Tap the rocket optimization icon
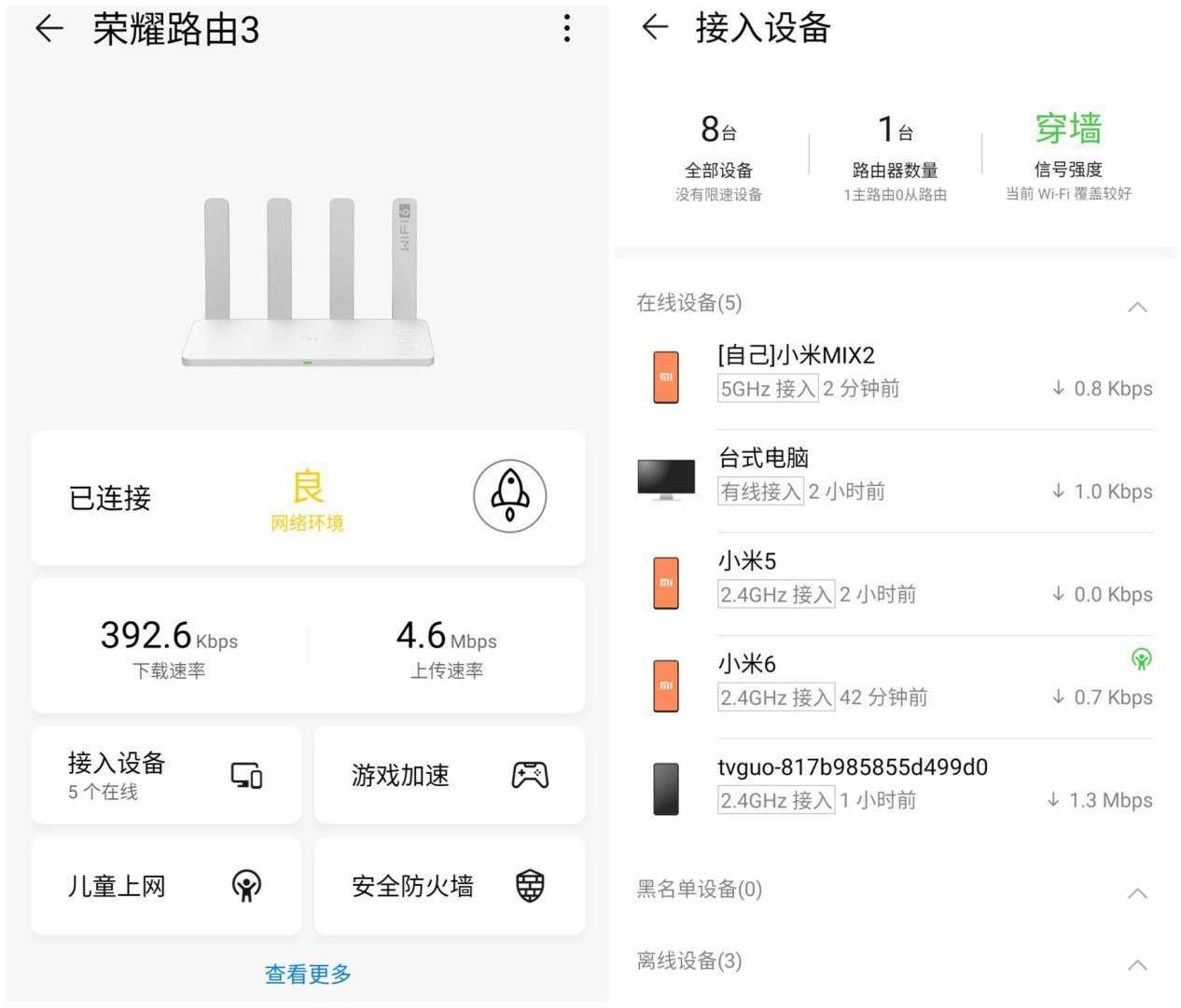Viewport: 1181px width, 1008px height. tap(509, 496)
